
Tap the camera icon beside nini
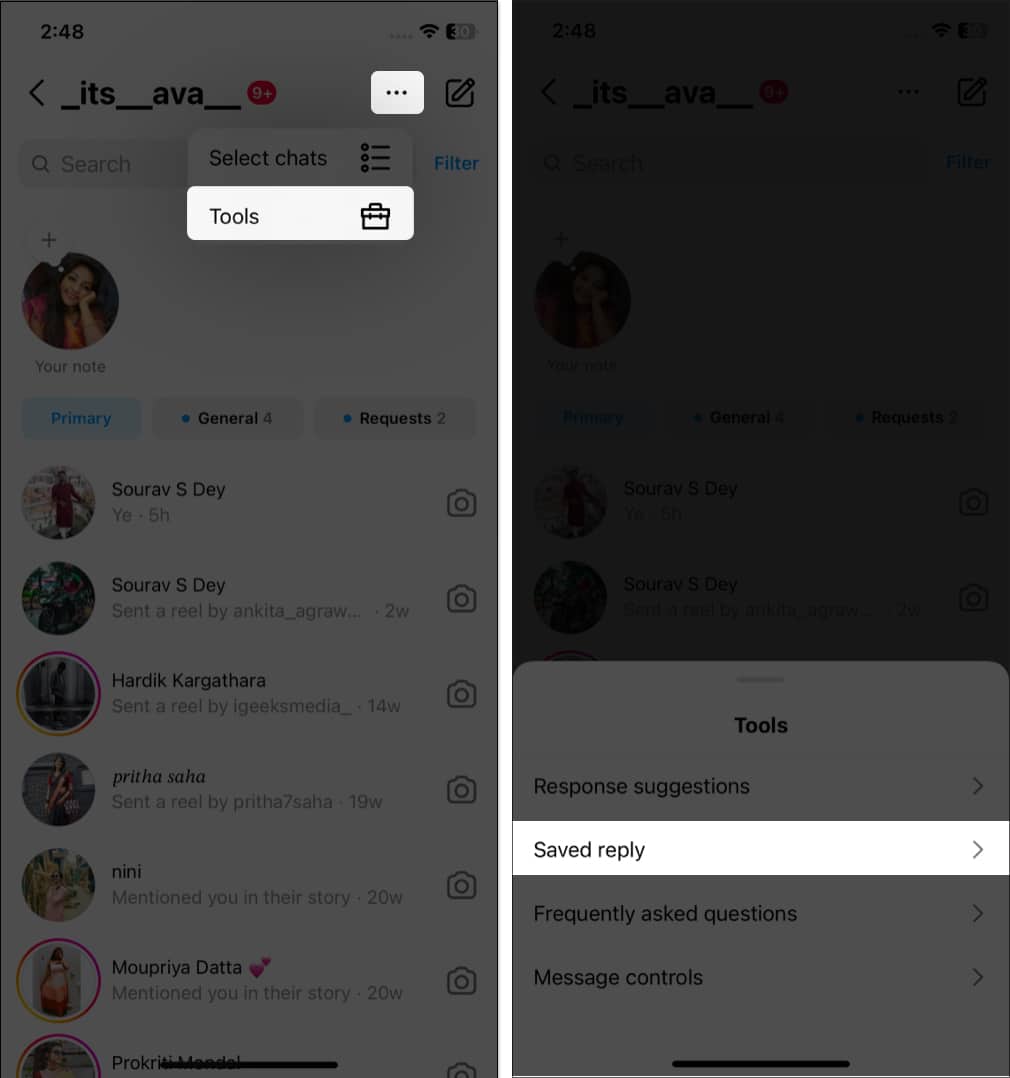point(461,885)
